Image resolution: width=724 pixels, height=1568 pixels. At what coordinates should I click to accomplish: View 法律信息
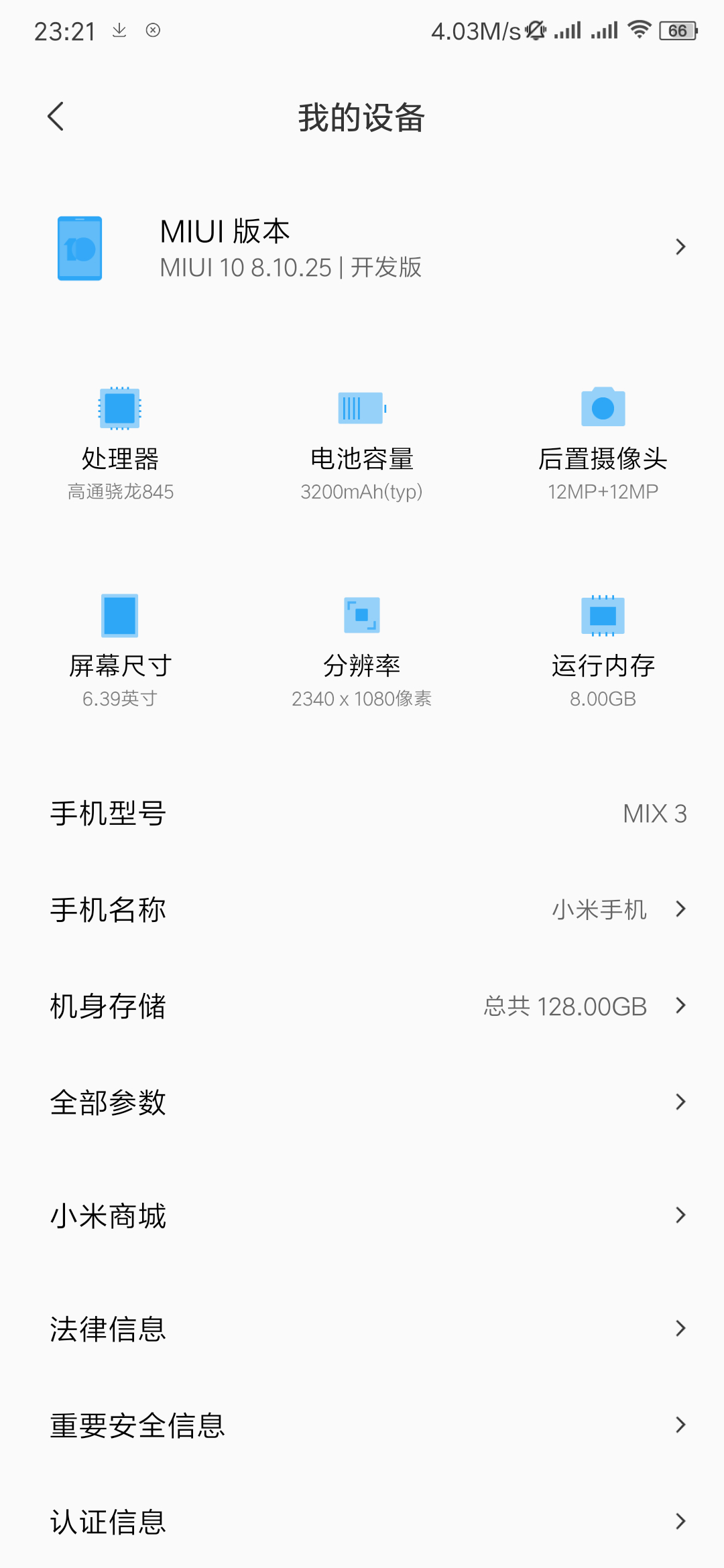(x=362, y=1329)
